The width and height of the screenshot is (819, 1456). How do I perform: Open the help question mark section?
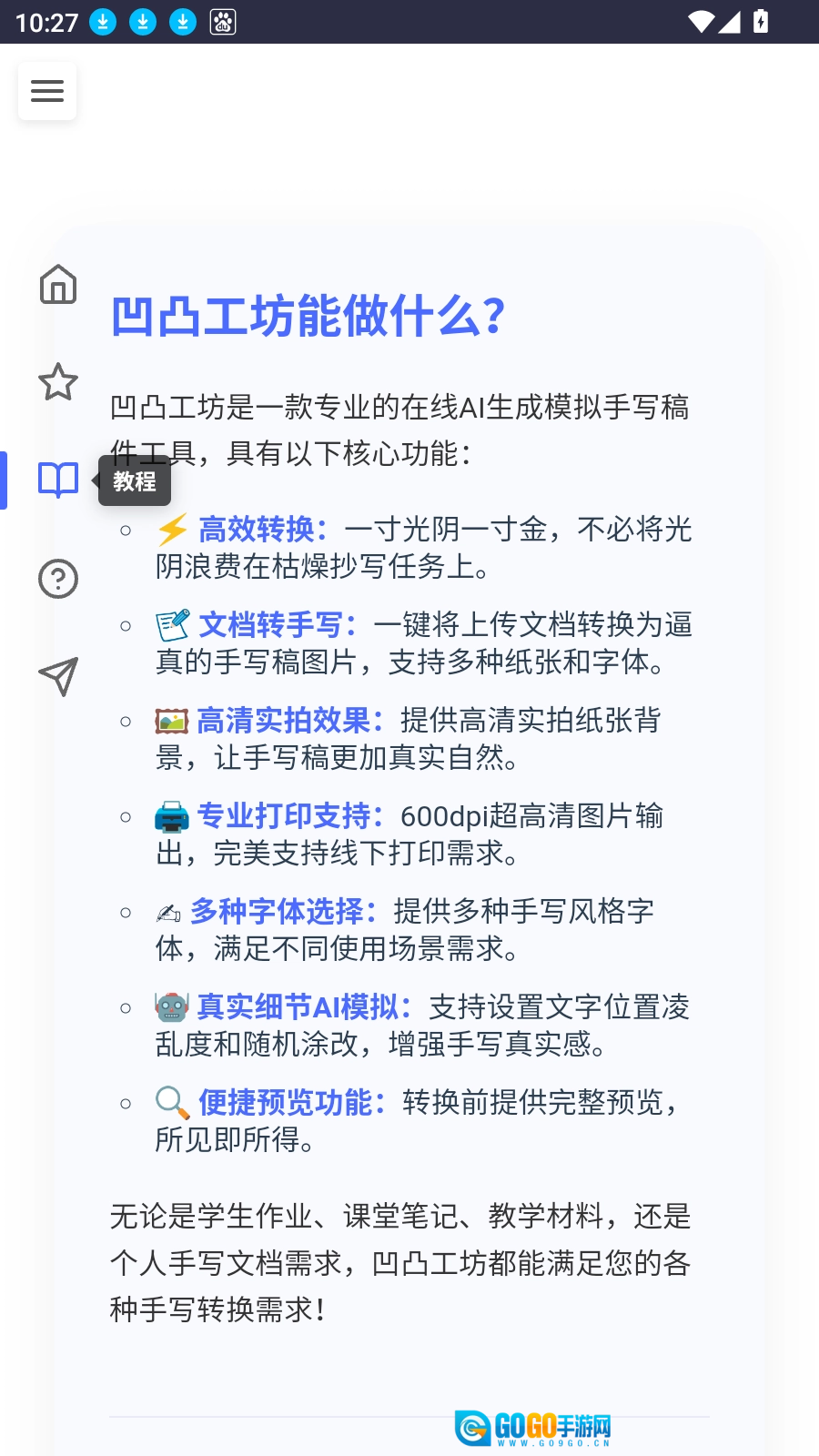(x=58, y=579)
